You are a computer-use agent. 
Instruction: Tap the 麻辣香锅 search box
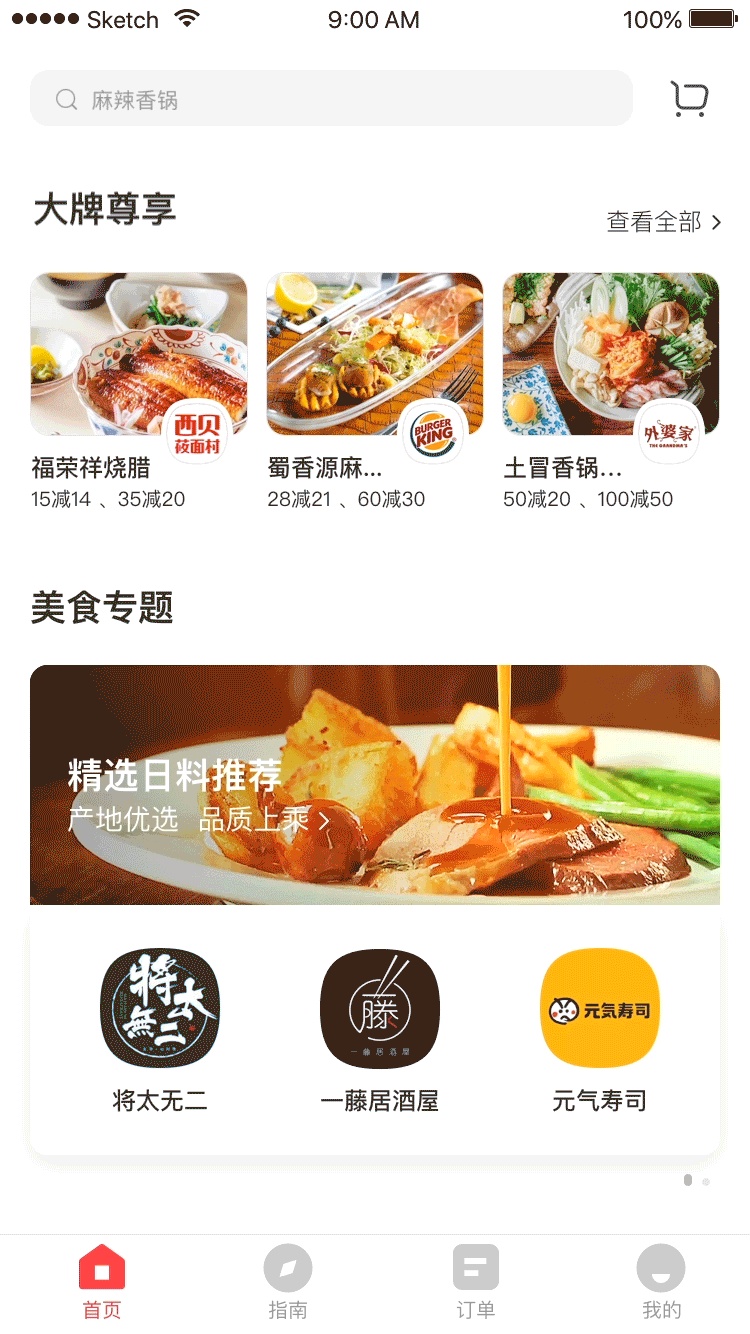330,99
